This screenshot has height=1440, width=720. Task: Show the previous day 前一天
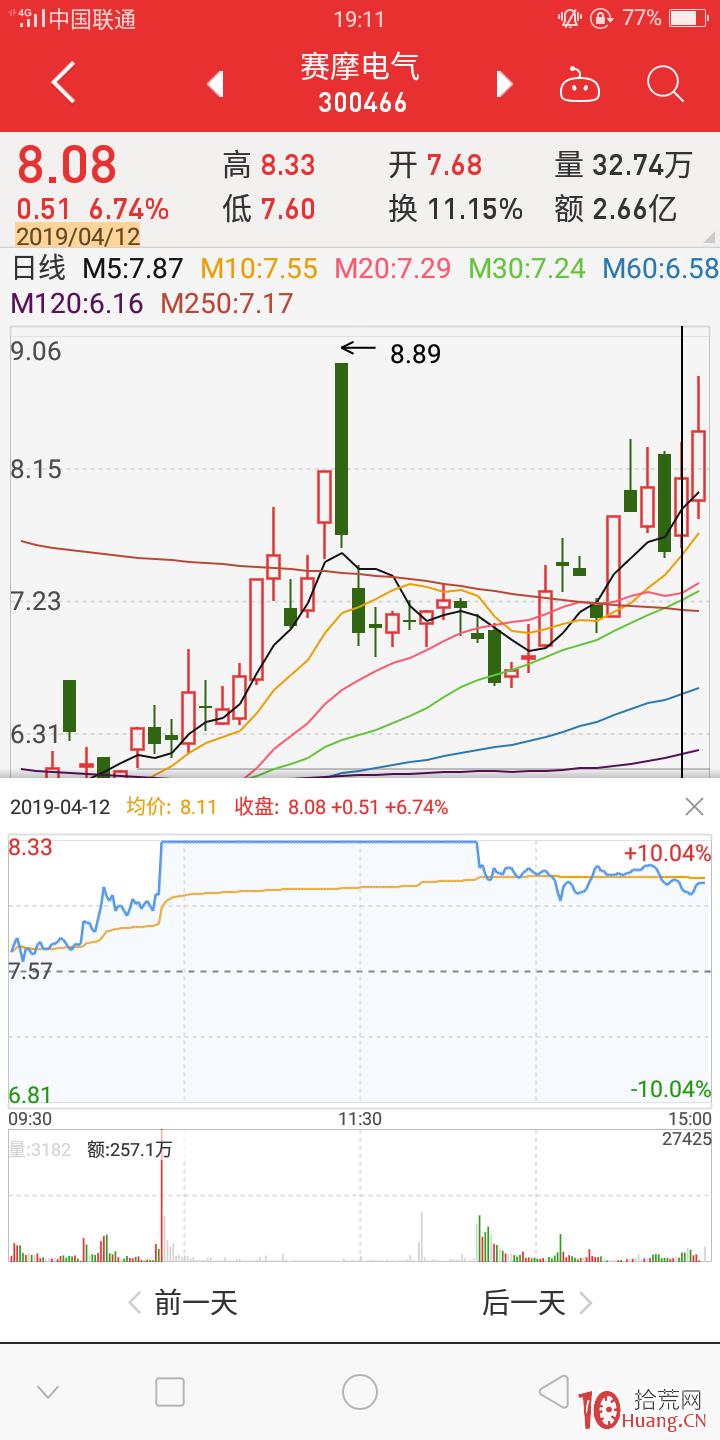click(x=183, y=1303)
